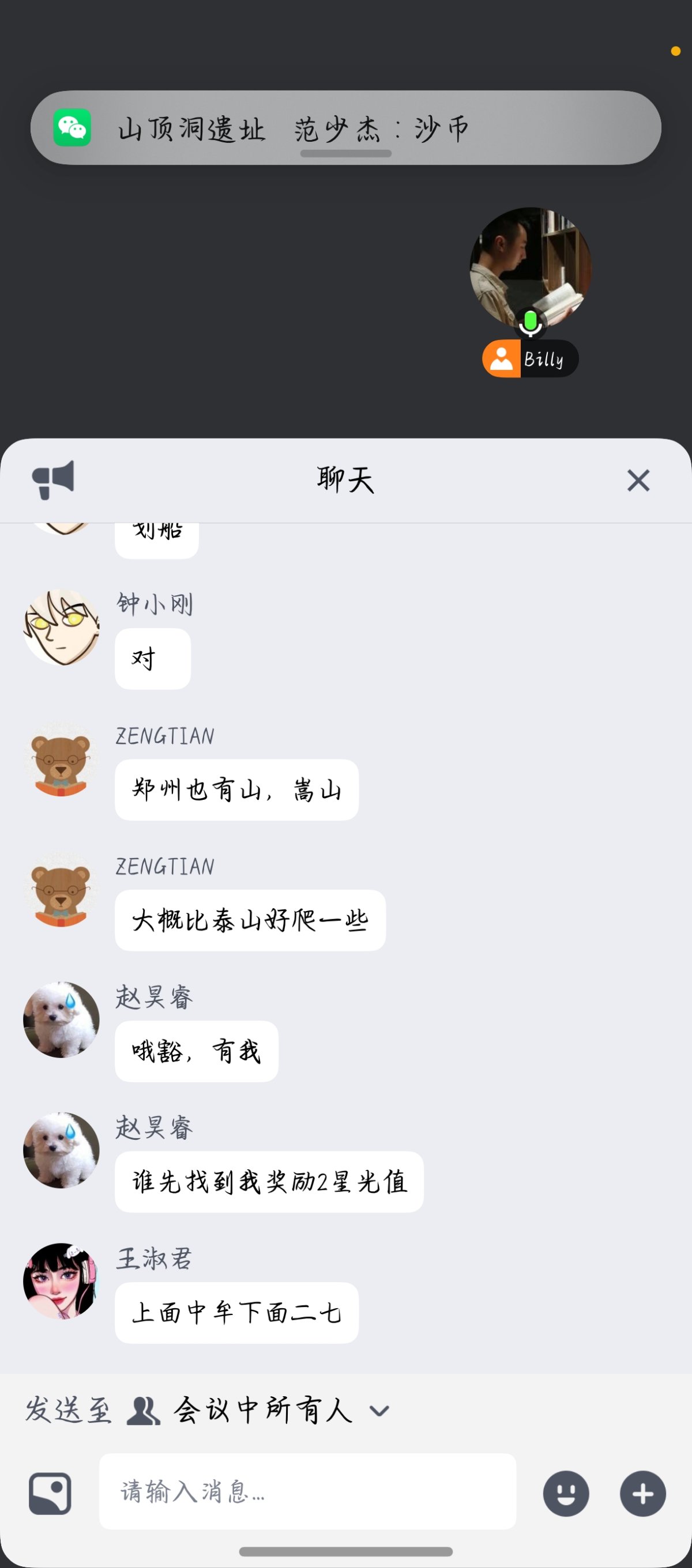Image resolution: width=692 pixels, height=1568 pixels.
Task: Tap 赵昊睿's puppy avatar
Action: [x=61, y=1021]
